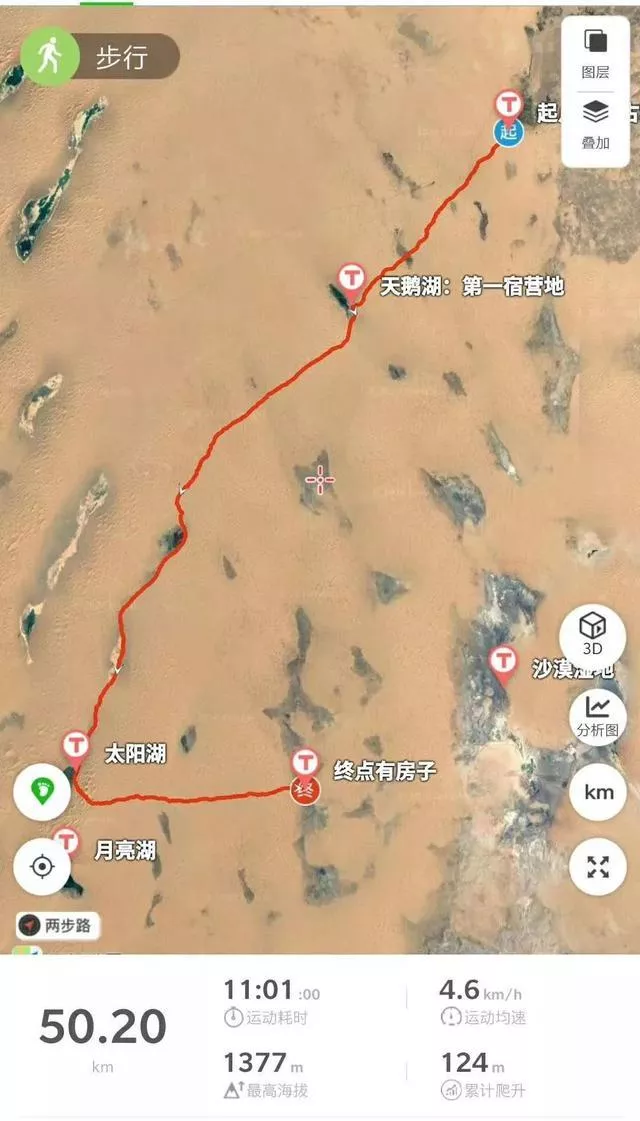Tap the 步行 walking mode chip
This screenshot has width=640, height=1121.
(x=100, y=57)
